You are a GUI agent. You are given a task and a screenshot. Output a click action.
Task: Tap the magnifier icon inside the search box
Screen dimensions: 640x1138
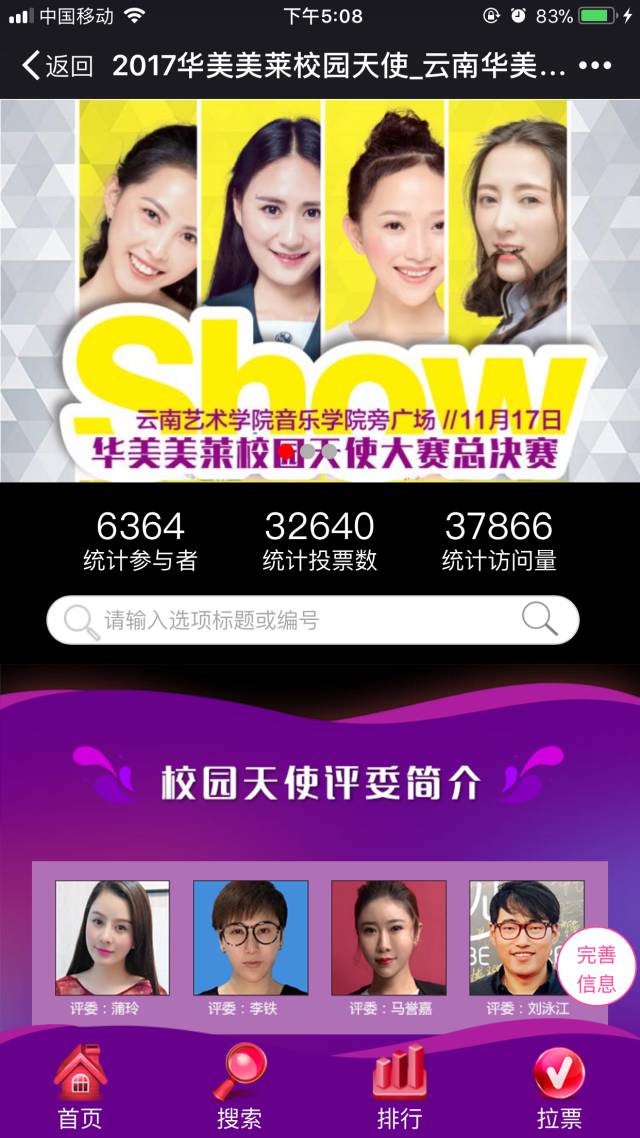point(539,620)
